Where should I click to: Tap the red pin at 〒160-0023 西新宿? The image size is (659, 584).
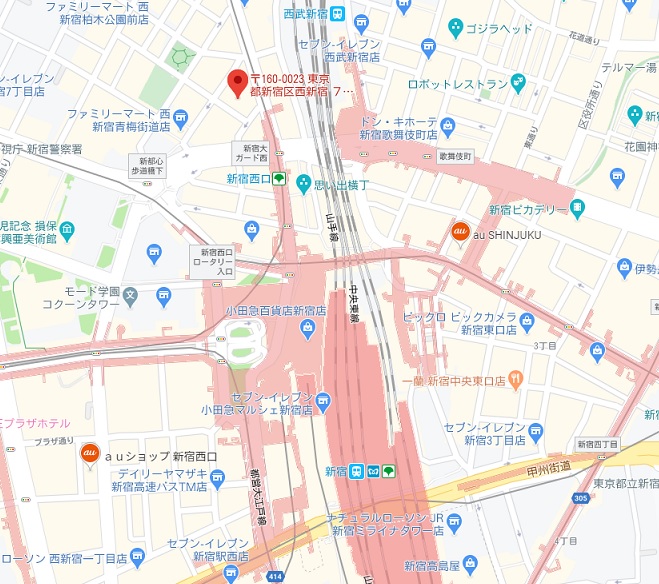point(238,82)
